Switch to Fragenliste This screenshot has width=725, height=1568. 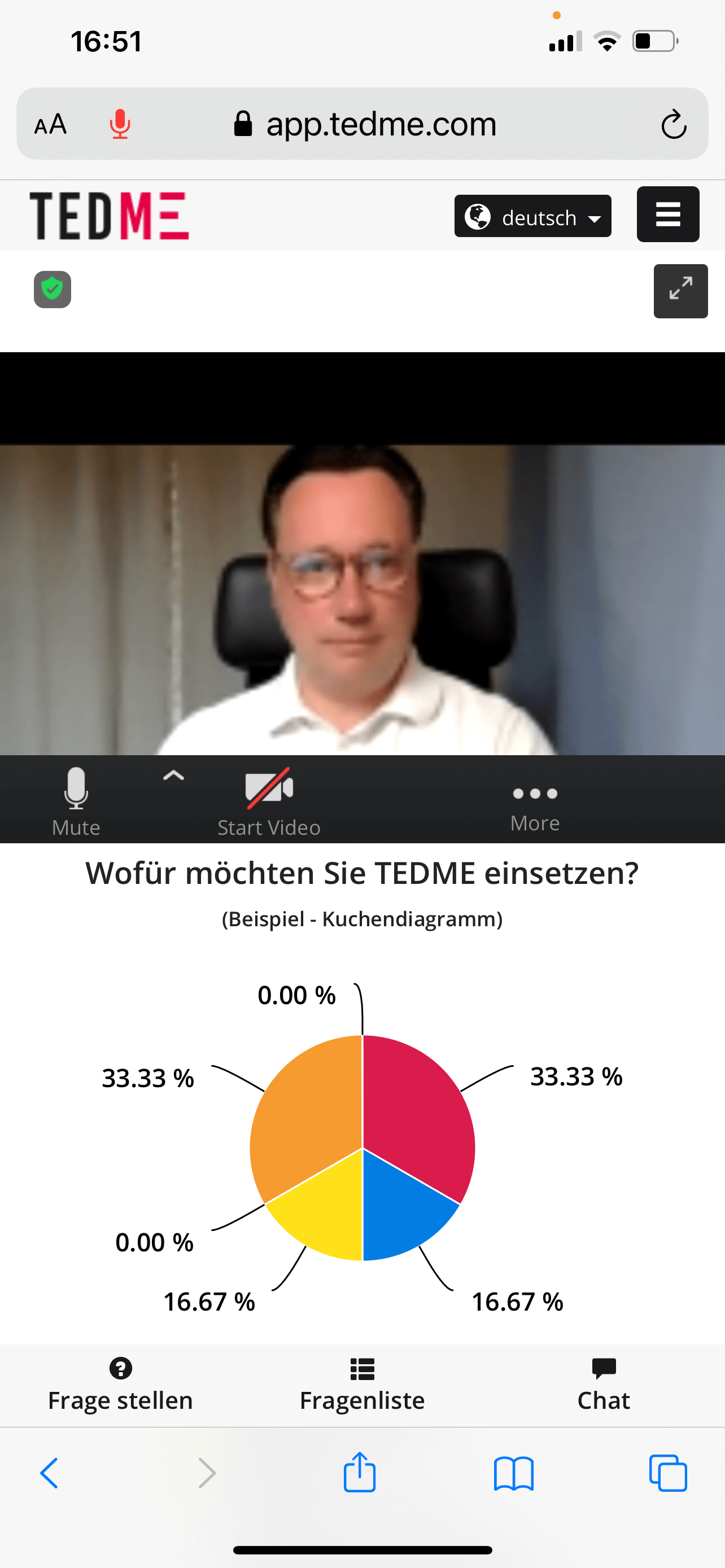[x=362, y=1385]
